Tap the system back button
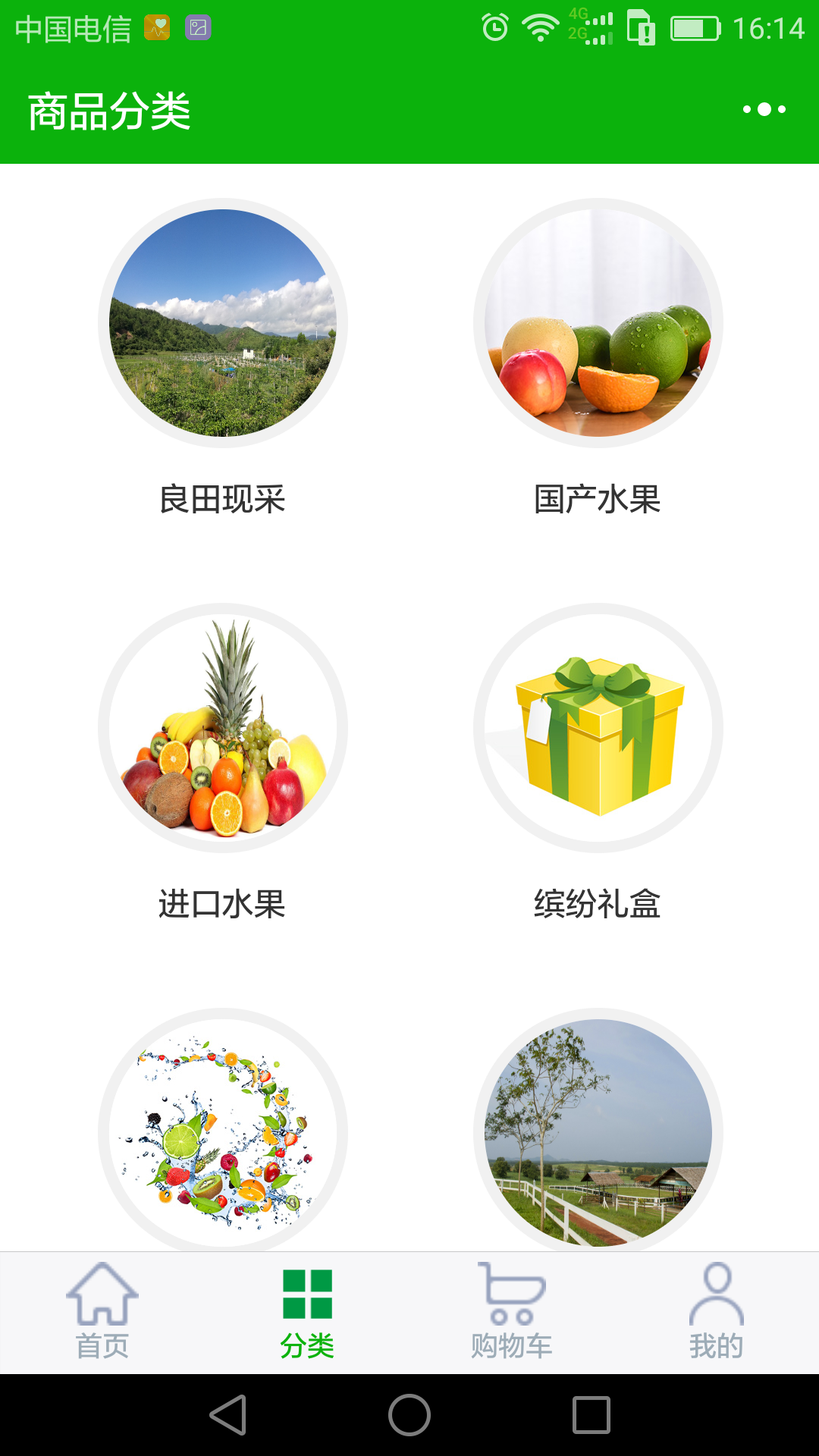 (x=228, y=1415)
